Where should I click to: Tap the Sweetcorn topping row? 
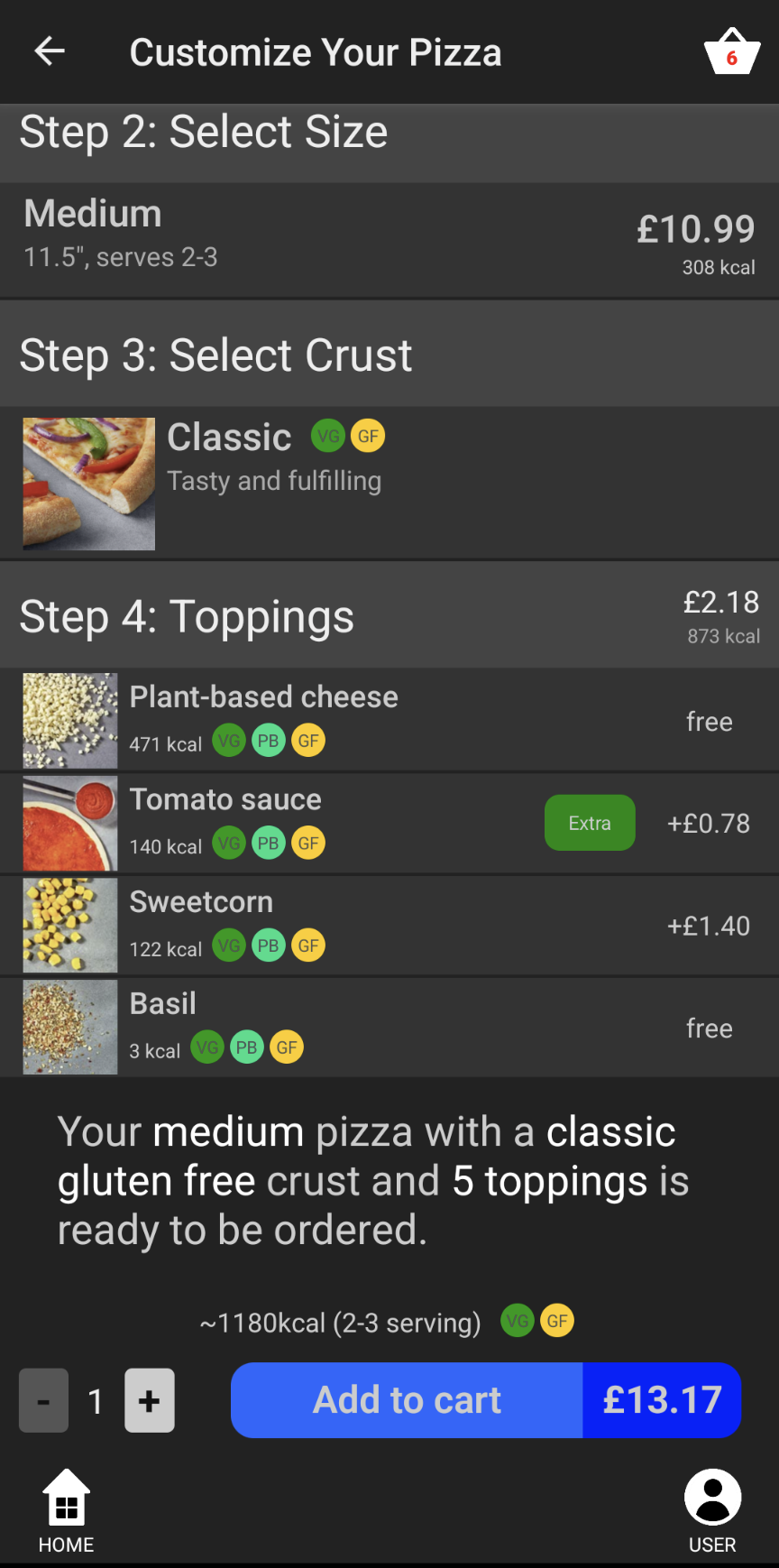[x=389, y=925]
